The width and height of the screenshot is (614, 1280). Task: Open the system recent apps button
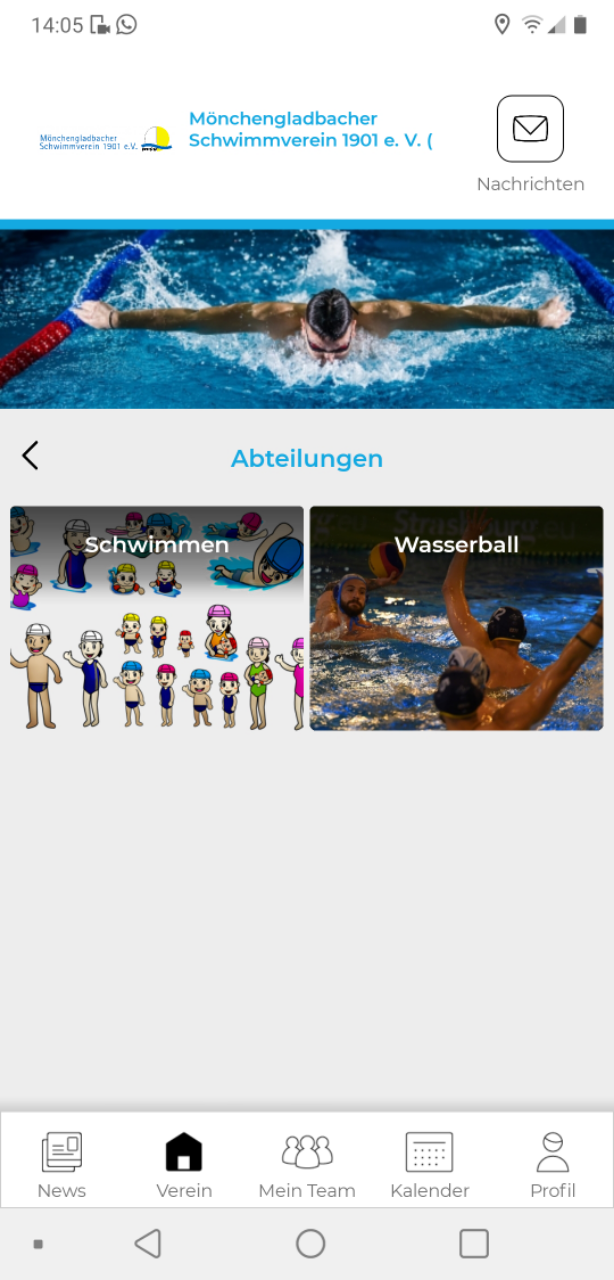coord(474,1243)
